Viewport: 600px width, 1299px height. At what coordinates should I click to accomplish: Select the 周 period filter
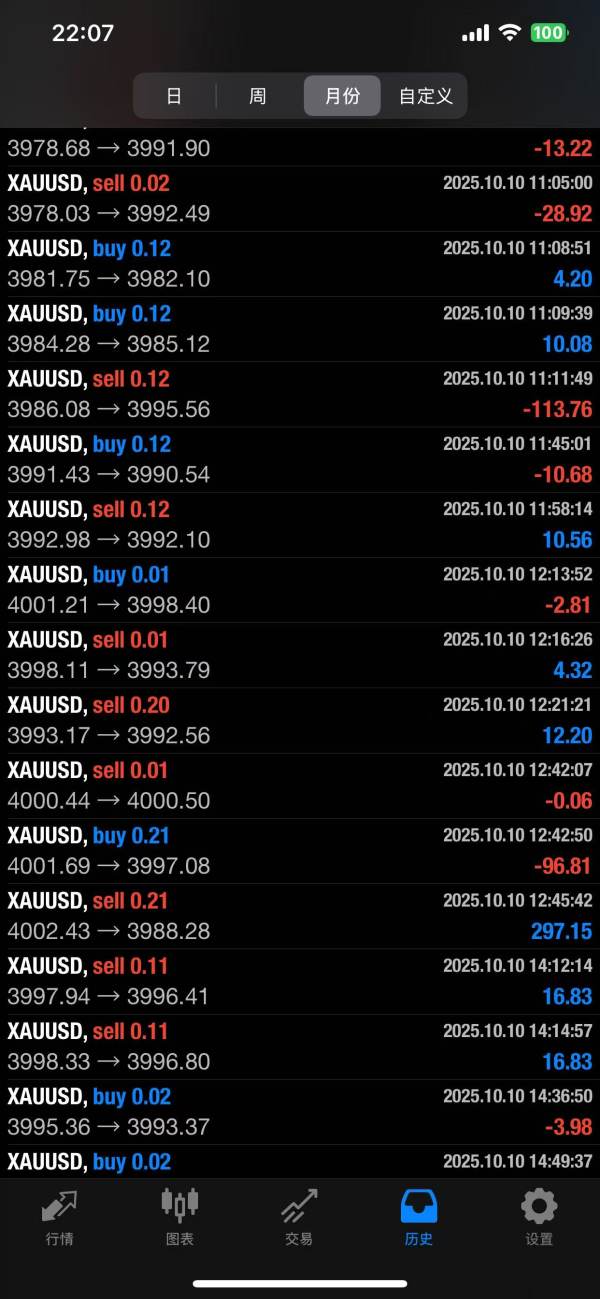(258, 96)
